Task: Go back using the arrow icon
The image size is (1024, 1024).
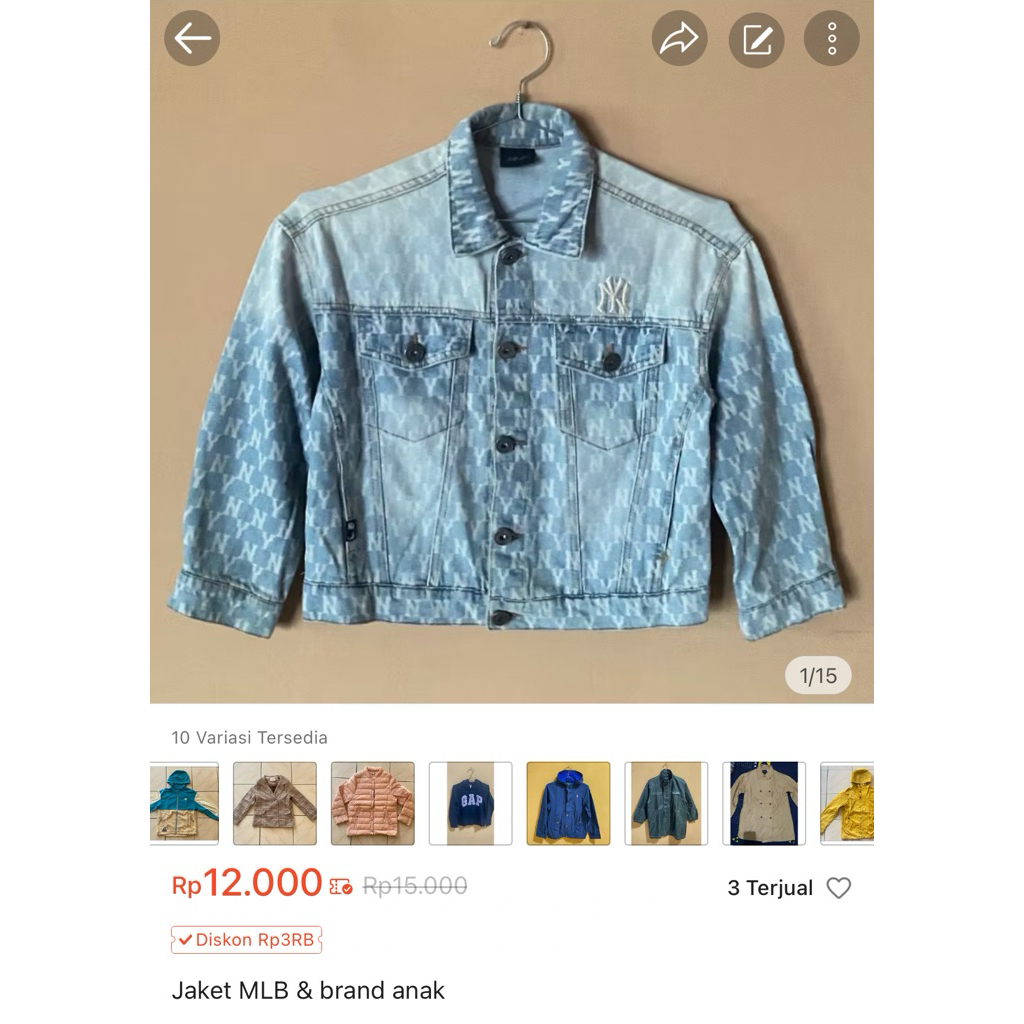Action: pyautogui.click(x=192, y=39)
